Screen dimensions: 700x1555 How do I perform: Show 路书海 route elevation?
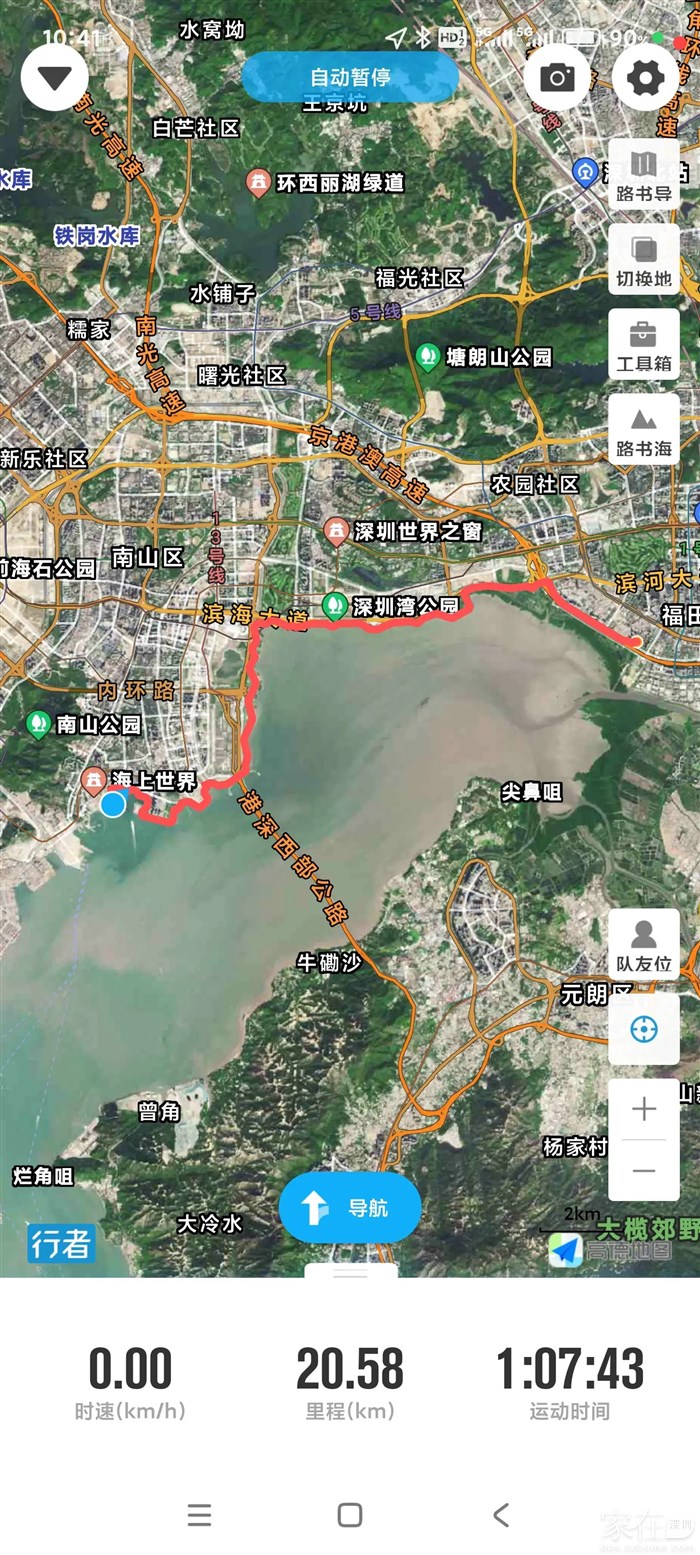click(x=644, y=429)
